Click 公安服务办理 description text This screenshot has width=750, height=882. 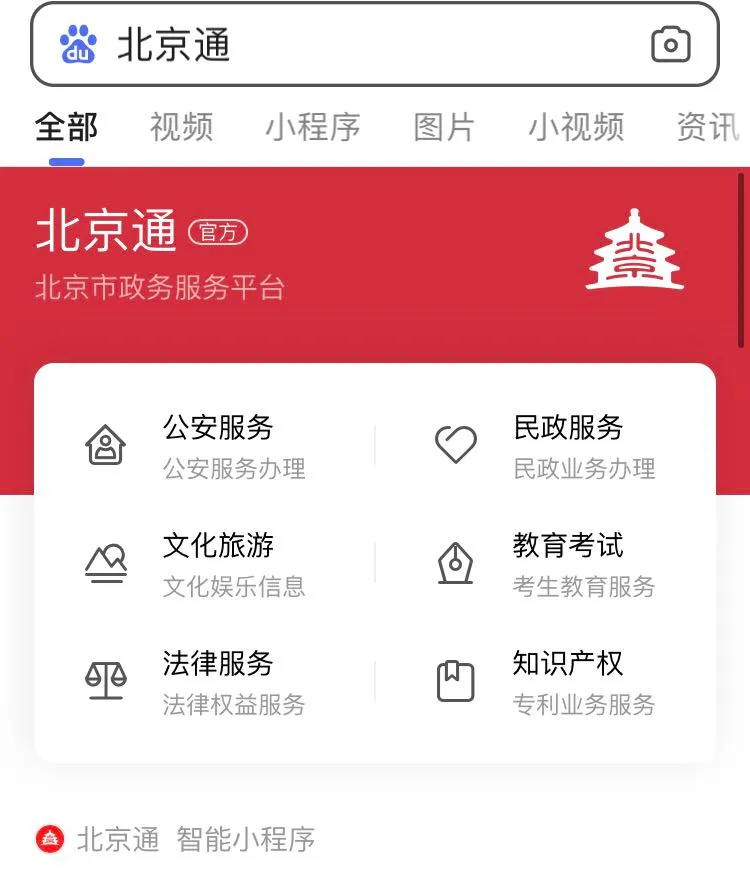tap(233, 470)
